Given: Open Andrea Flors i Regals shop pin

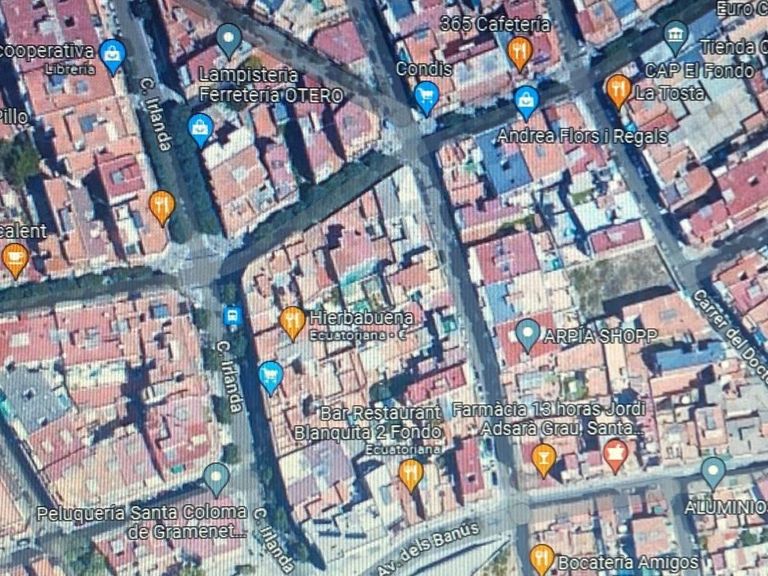Looking at the screenshot, I should [x=527, y=102].
